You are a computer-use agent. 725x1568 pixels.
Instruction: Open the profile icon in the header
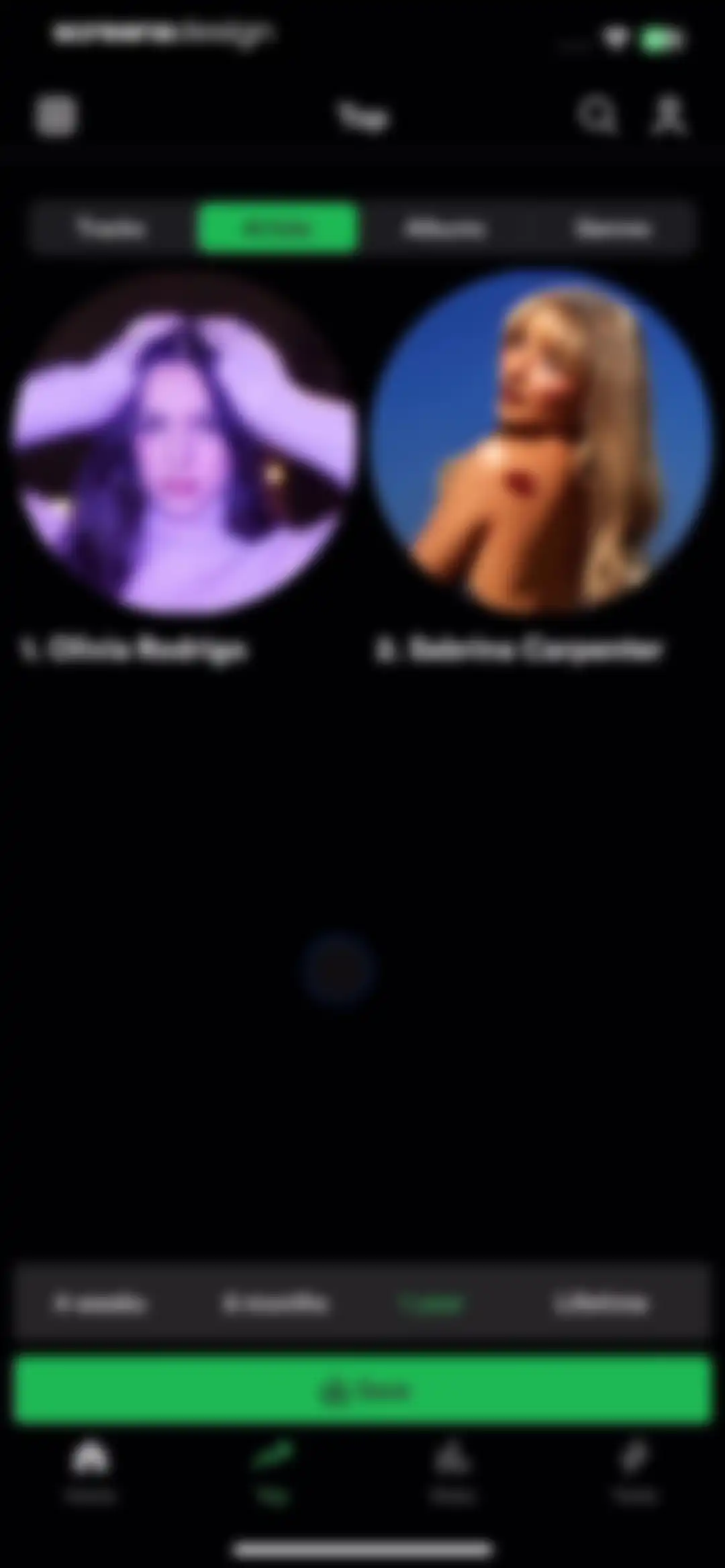[669, 115]
